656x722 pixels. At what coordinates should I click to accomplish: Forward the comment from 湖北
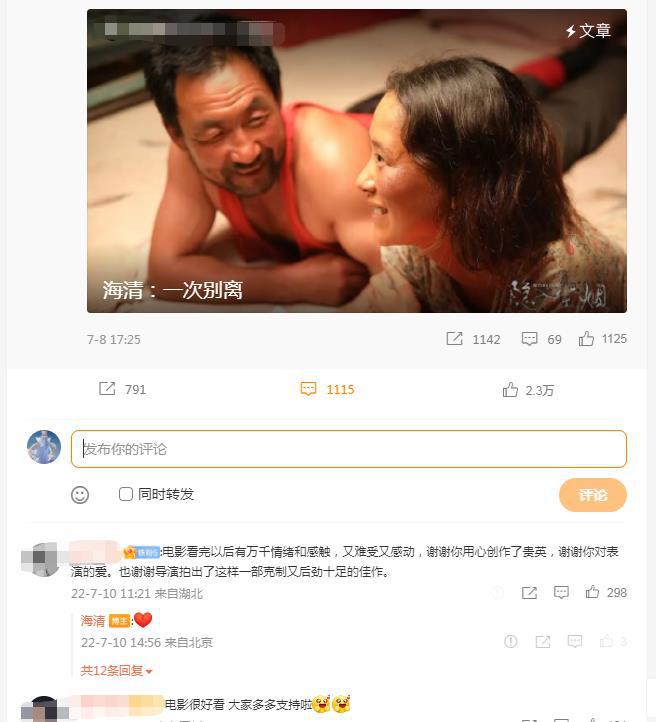[x=529, y=592]
